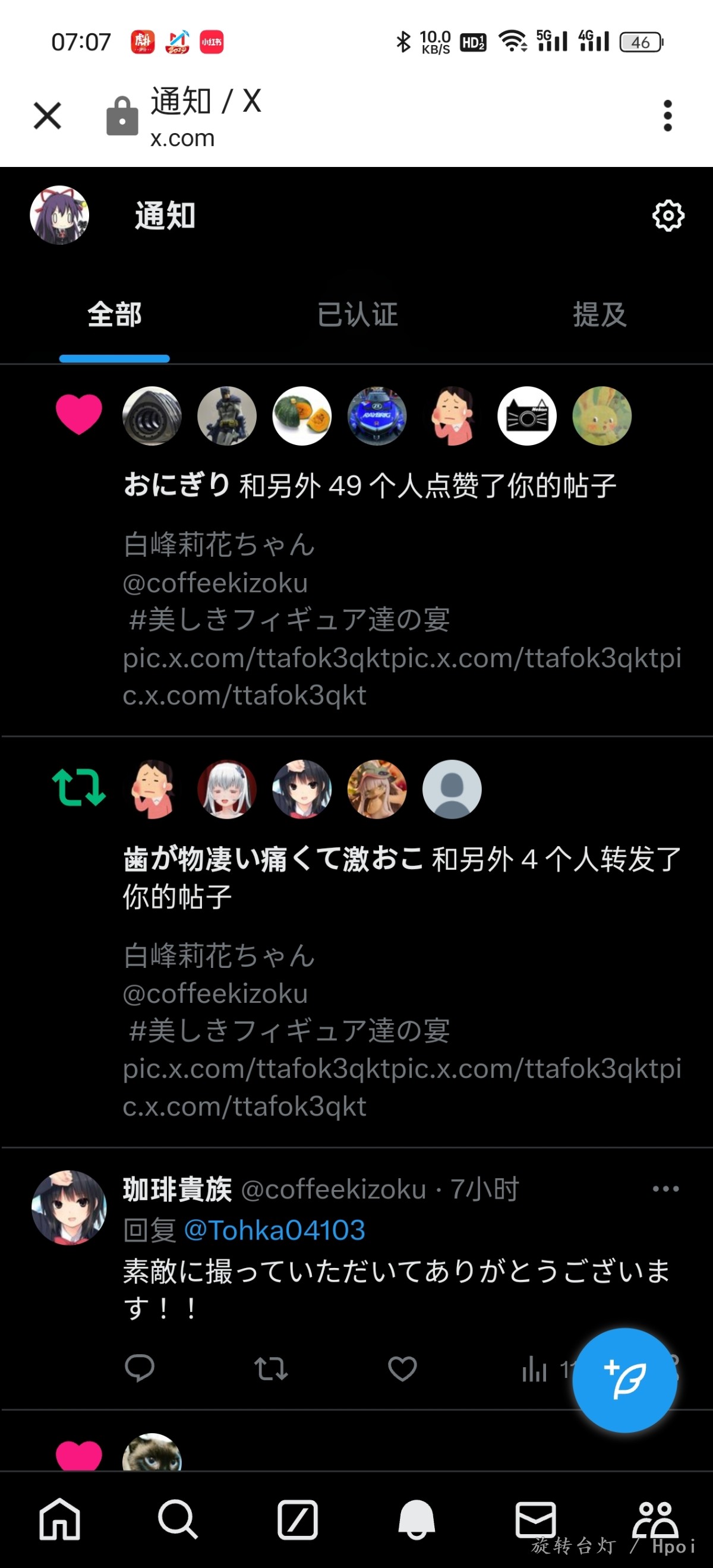
Task: Tap the @Tohka04103 mention link
Action: pos(274,1230)
